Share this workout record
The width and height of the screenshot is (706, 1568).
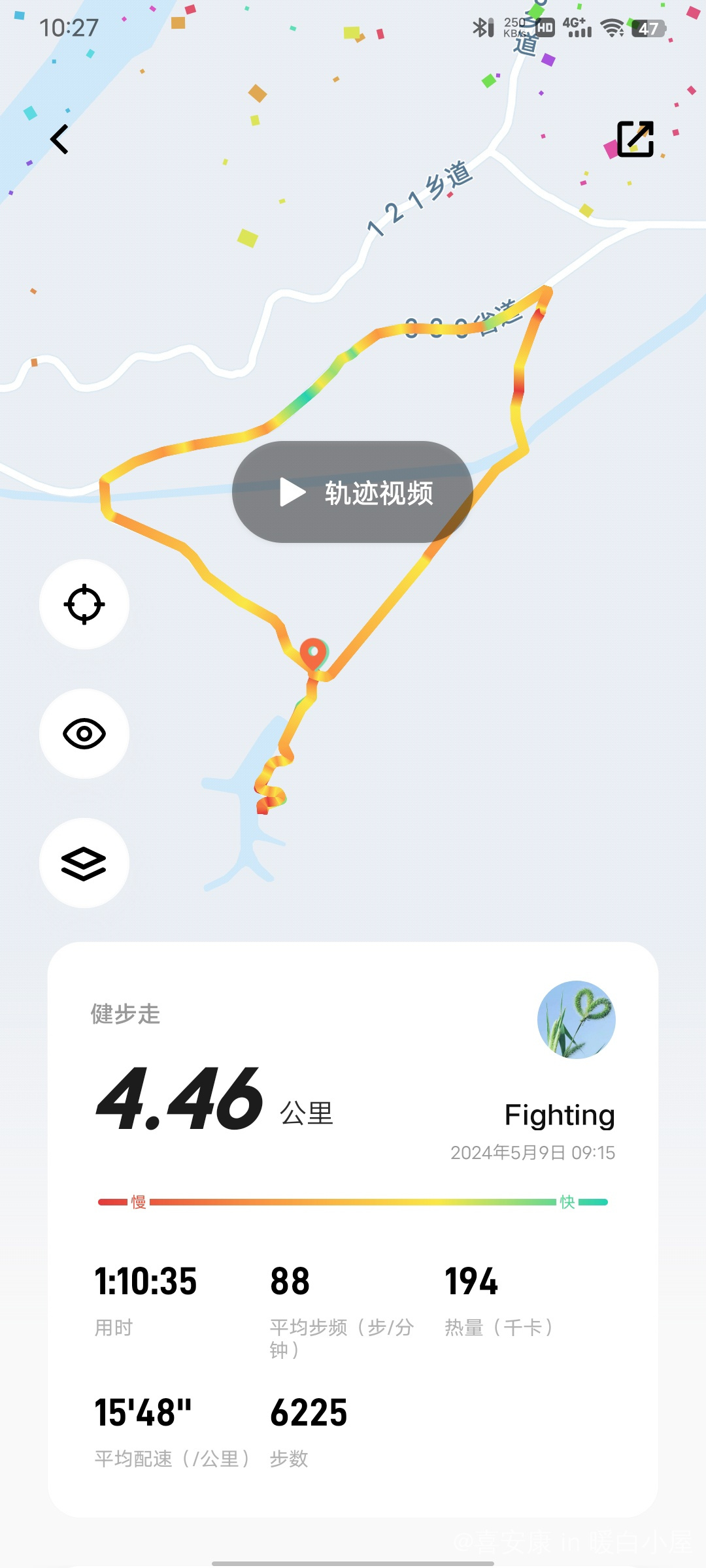click(x=635, y=139)
